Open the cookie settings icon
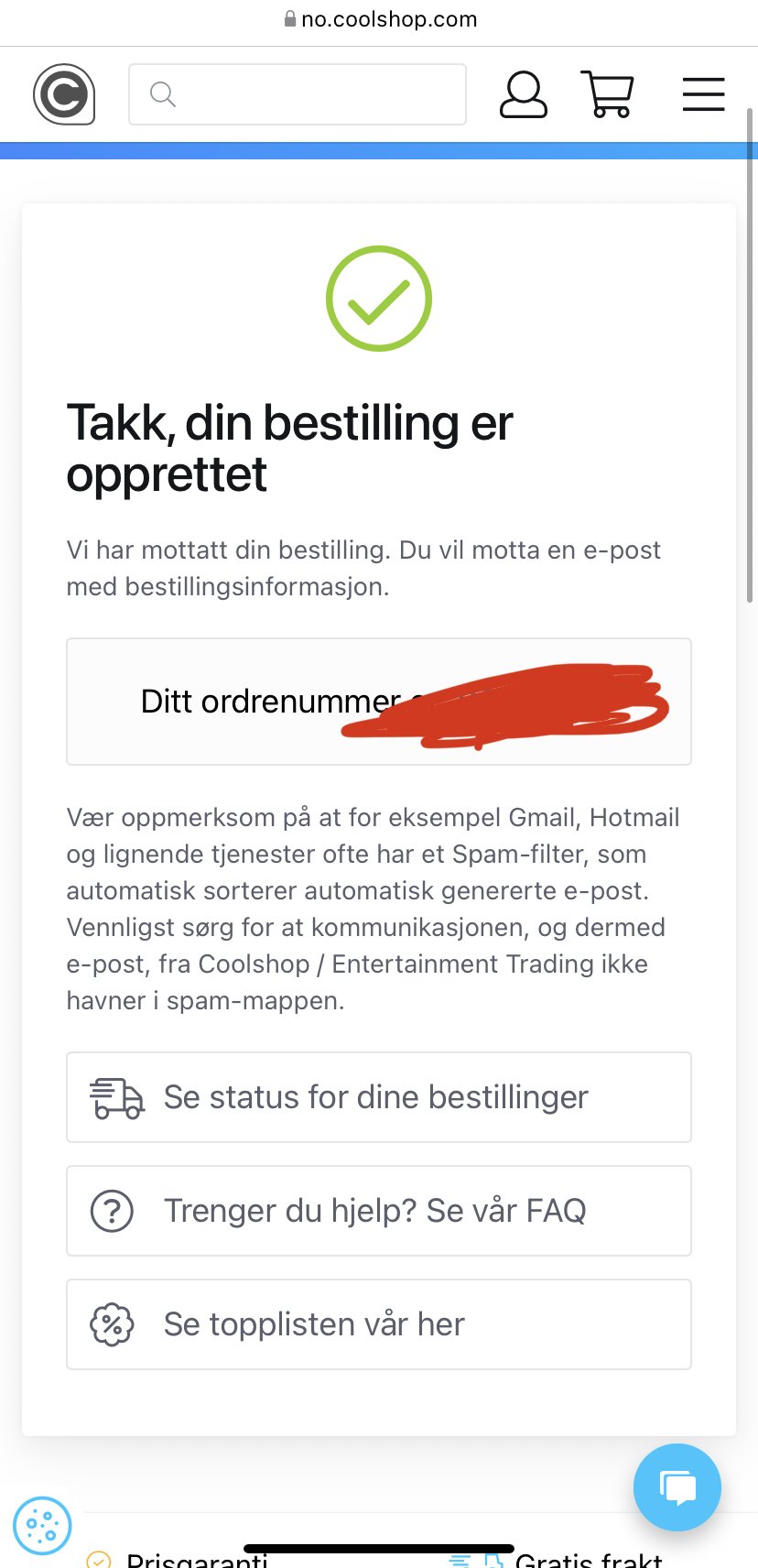The height and width of the screenshot is (1568, 758). point(42,1526)
